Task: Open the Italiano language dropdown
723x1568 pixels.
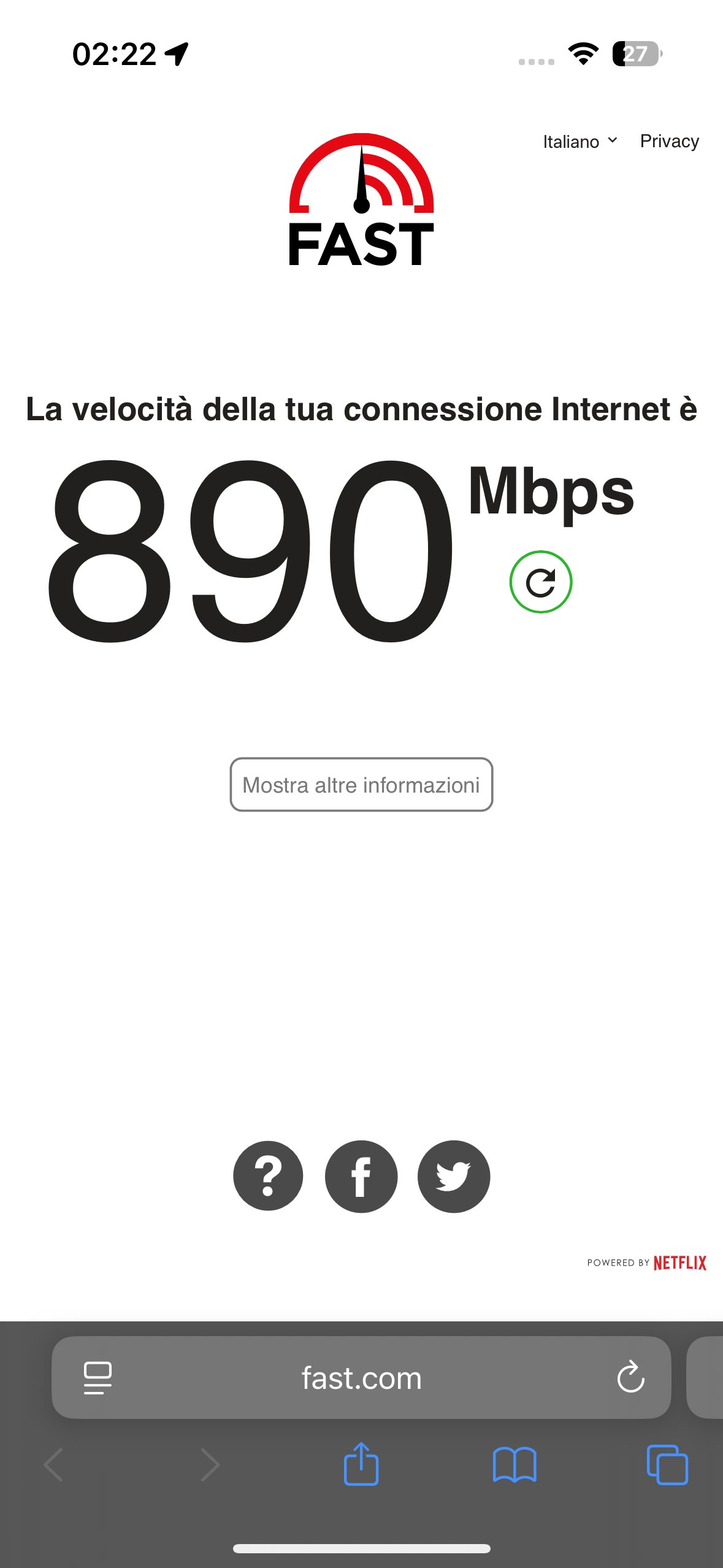Action: tap(580, 142)
